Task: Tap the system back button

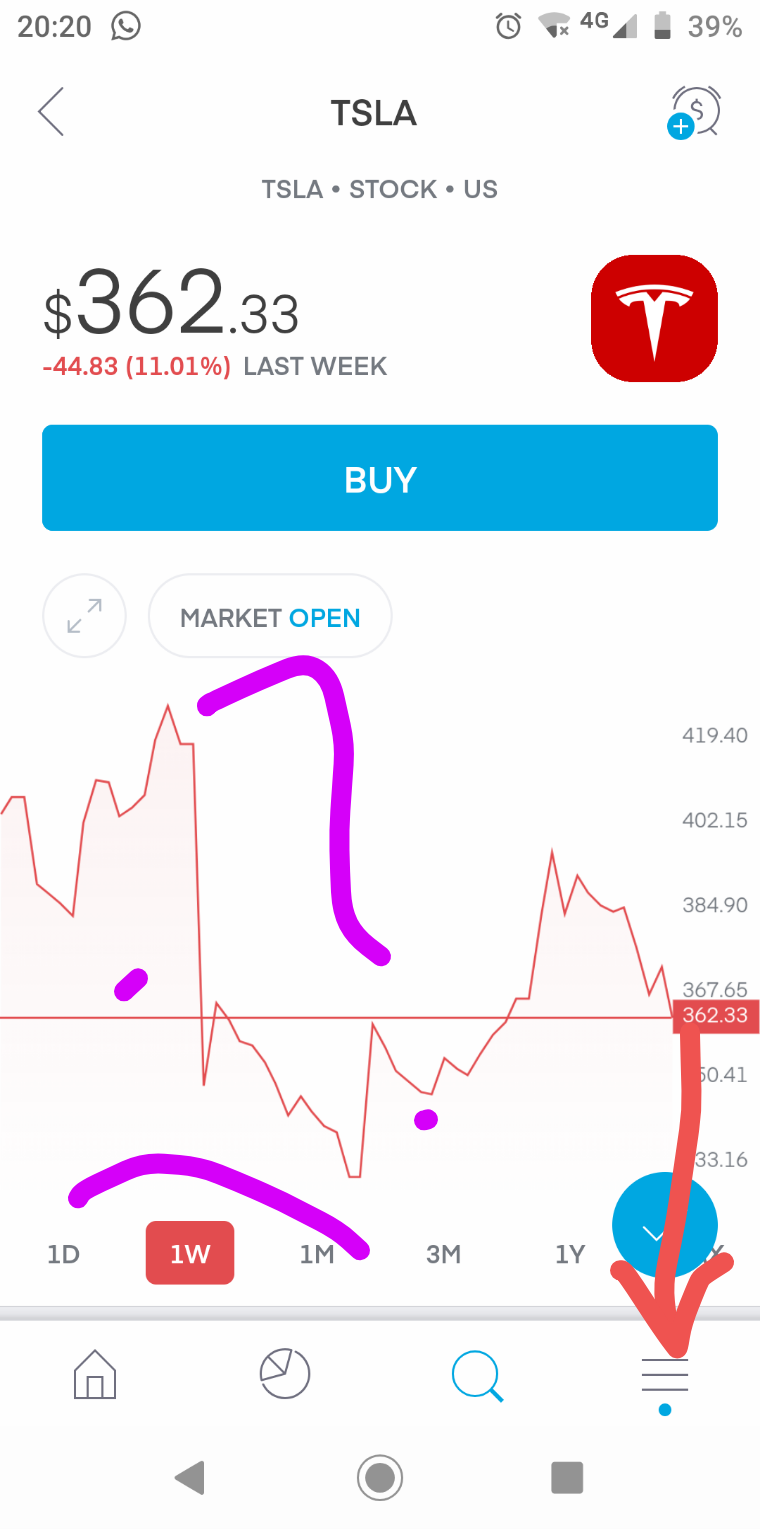Action: (x=190, y=1477)
